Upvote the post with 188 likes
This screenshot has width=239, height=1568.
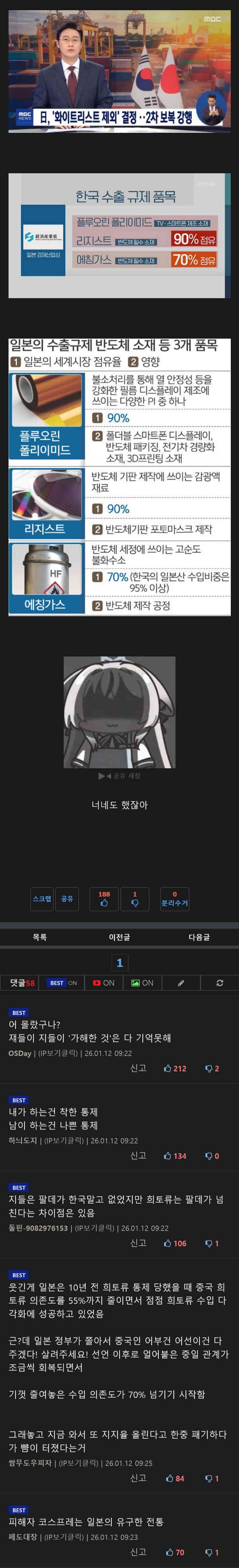tap(104, 899)
